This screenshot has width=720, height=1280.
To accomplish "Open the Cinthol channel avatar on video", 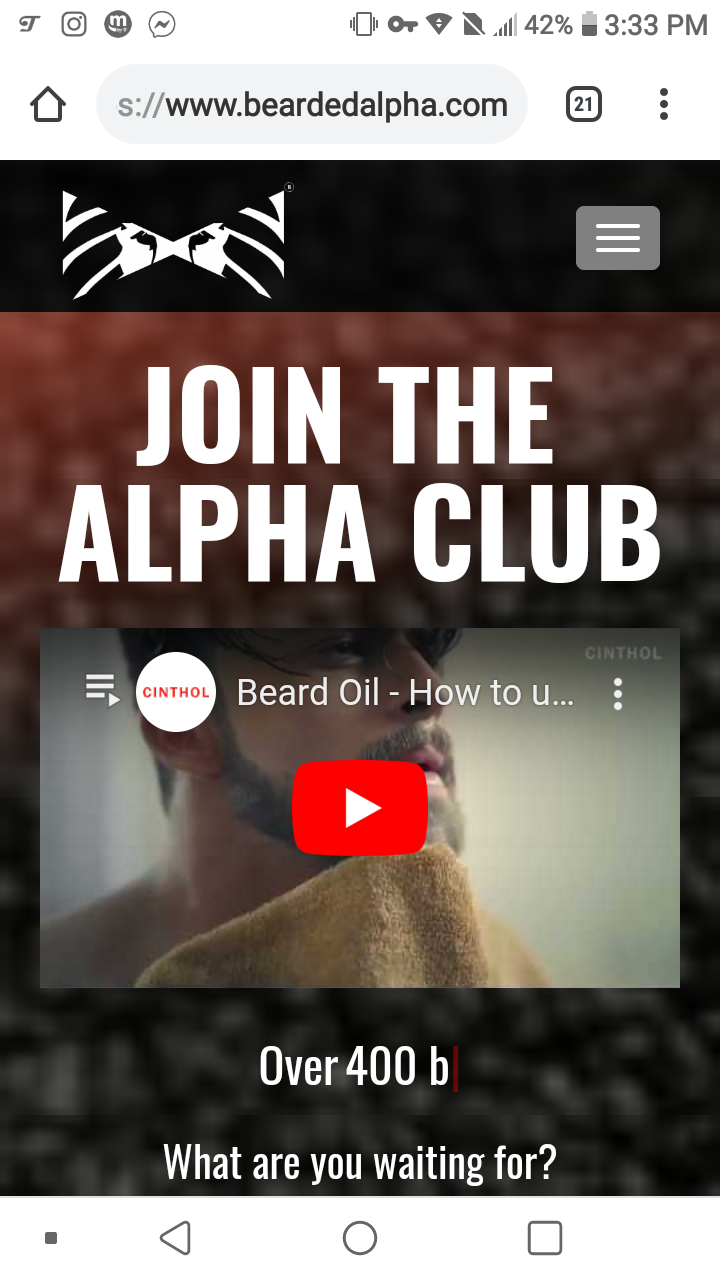I will [176, 692].
